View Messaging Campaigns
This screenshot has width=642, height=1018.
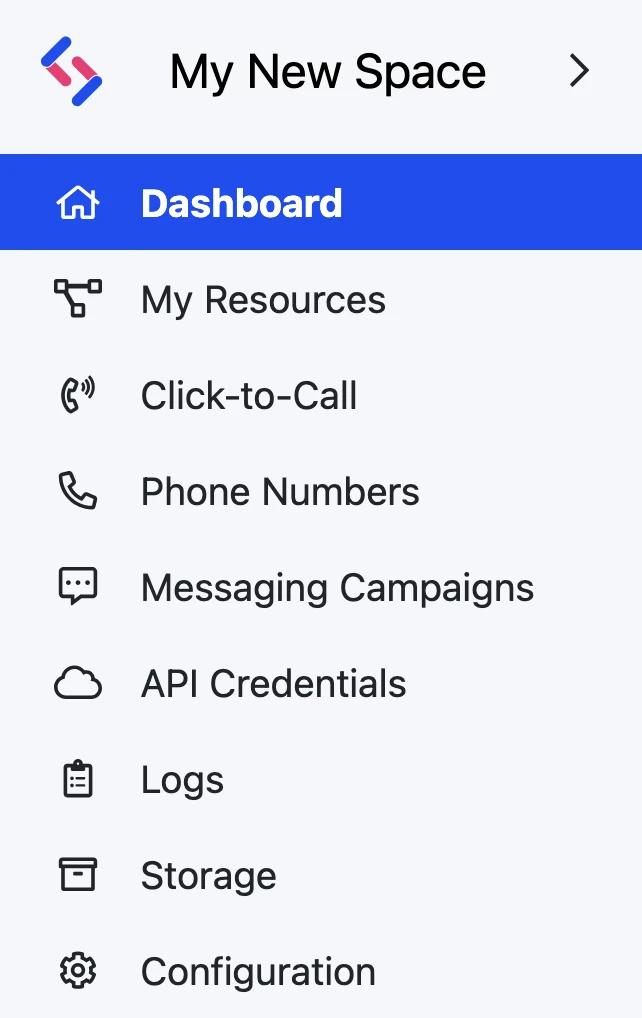(337, 588)
